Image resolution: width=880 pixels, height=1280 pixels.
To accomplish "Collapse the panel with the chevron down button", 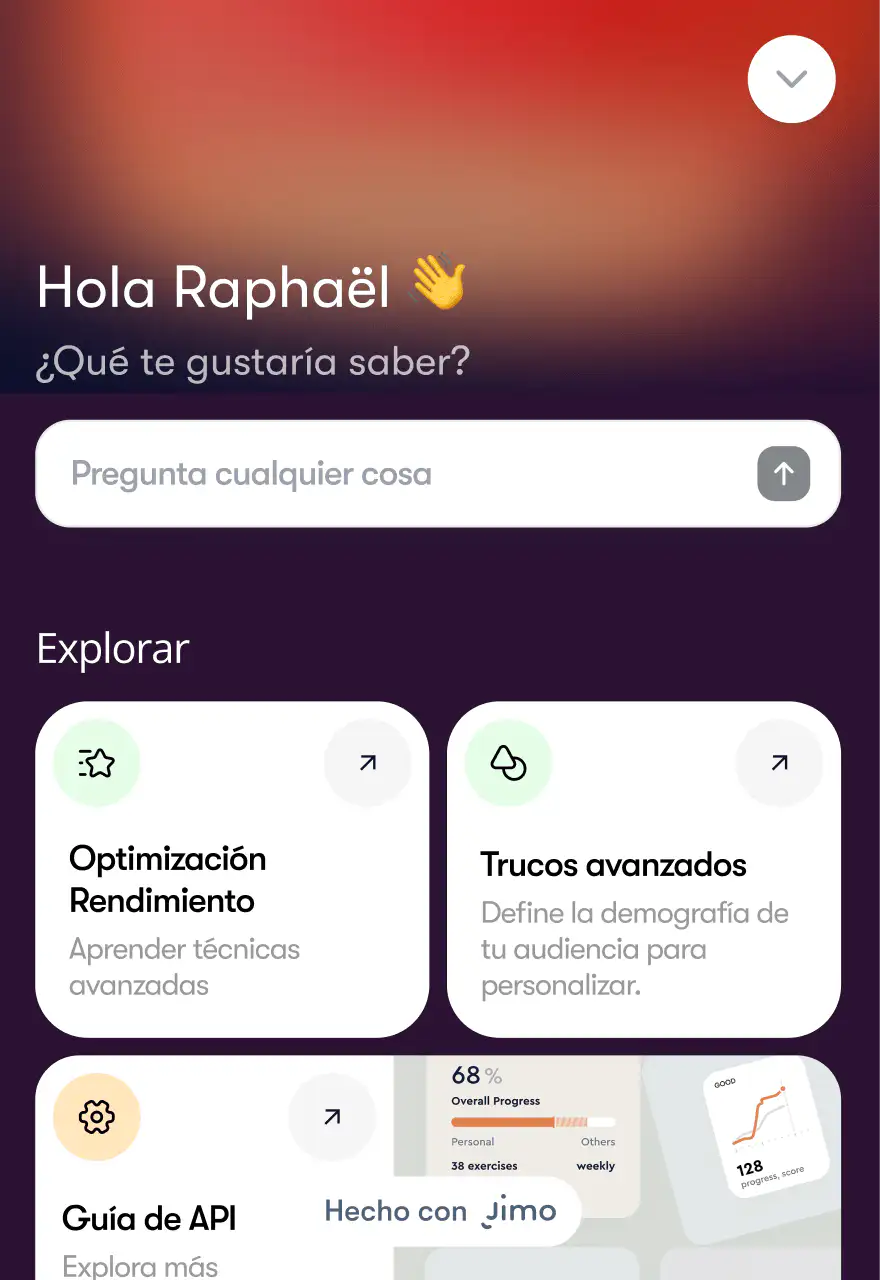I will (791, 79).
